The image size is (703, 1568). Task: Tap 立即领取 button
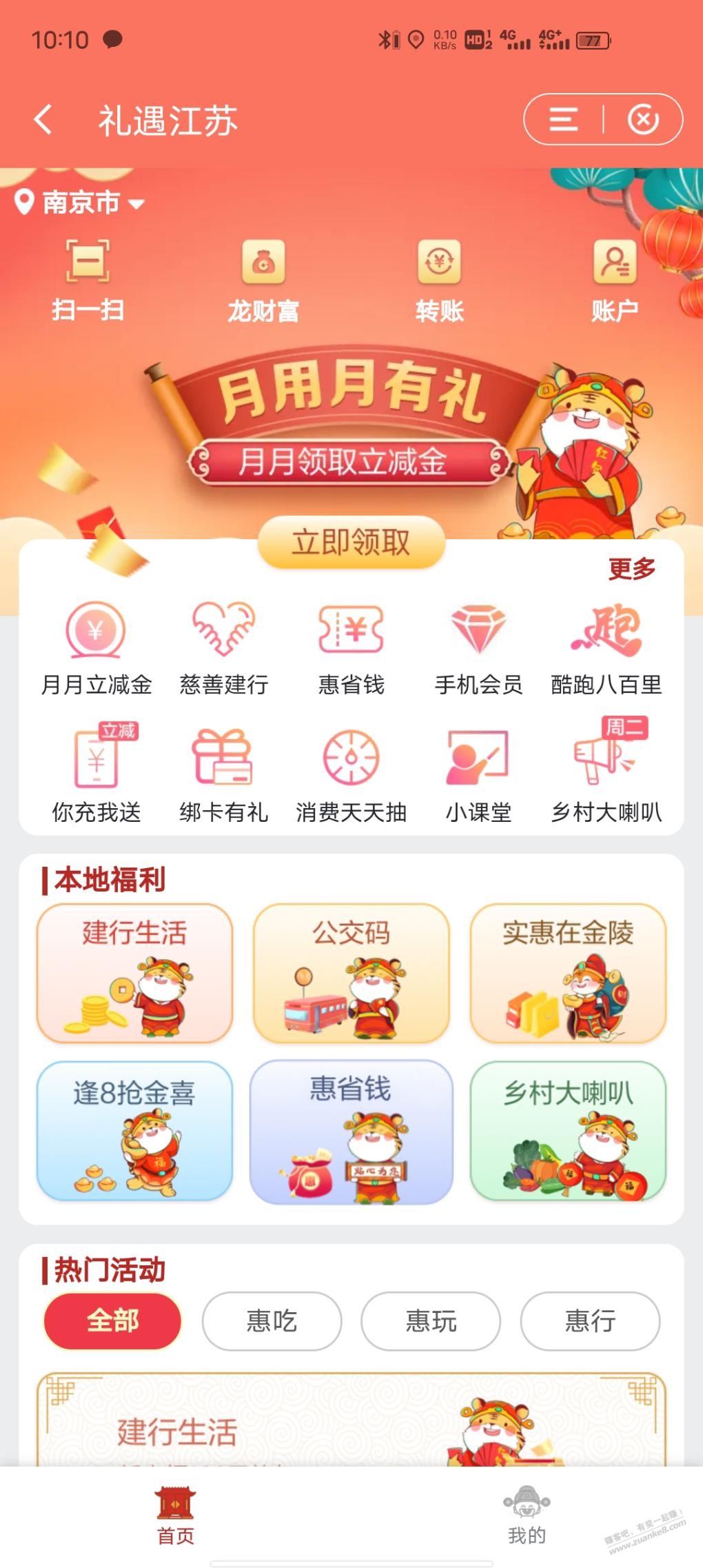351,542
